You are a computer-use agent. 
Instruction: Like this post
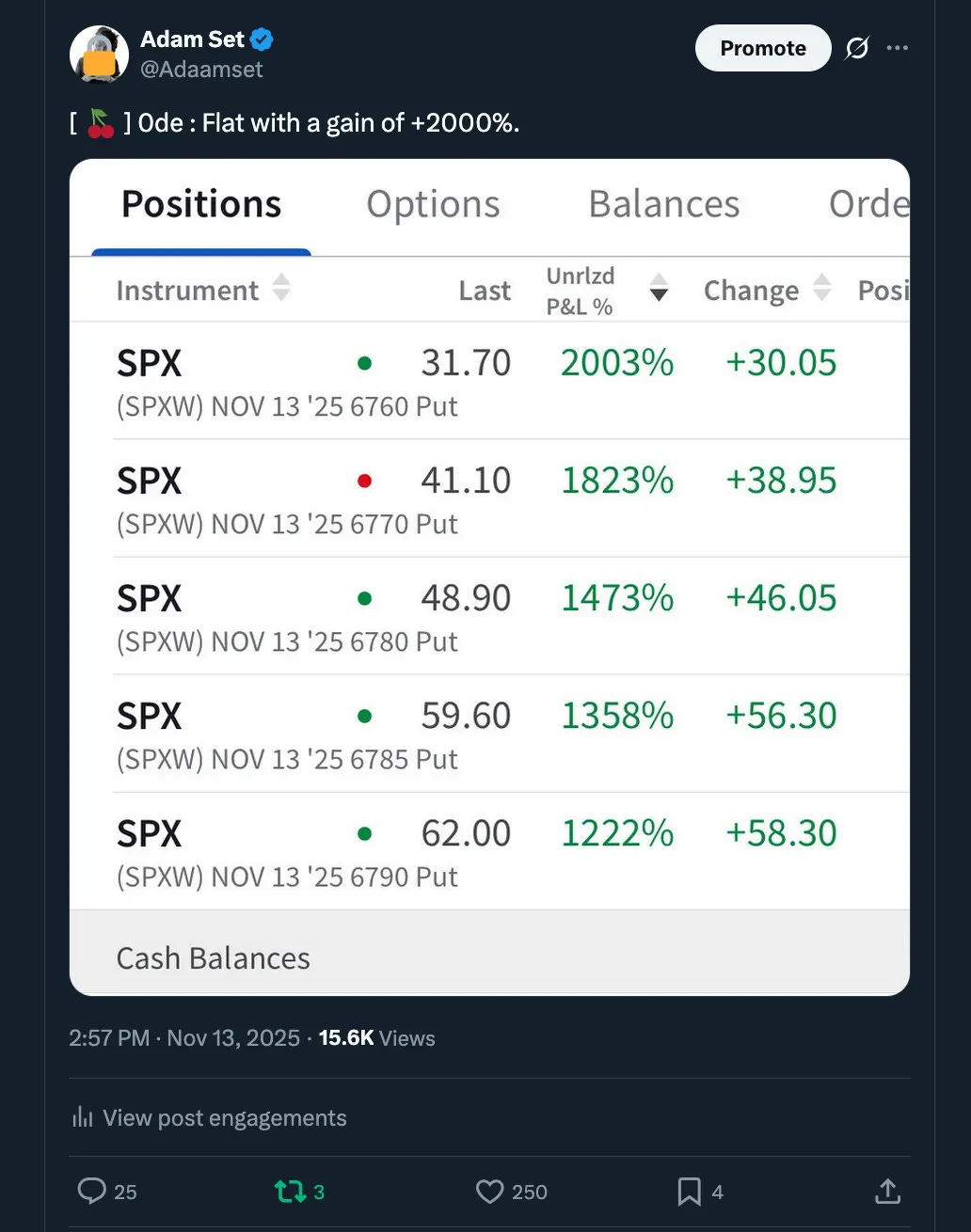(490, 1192)
